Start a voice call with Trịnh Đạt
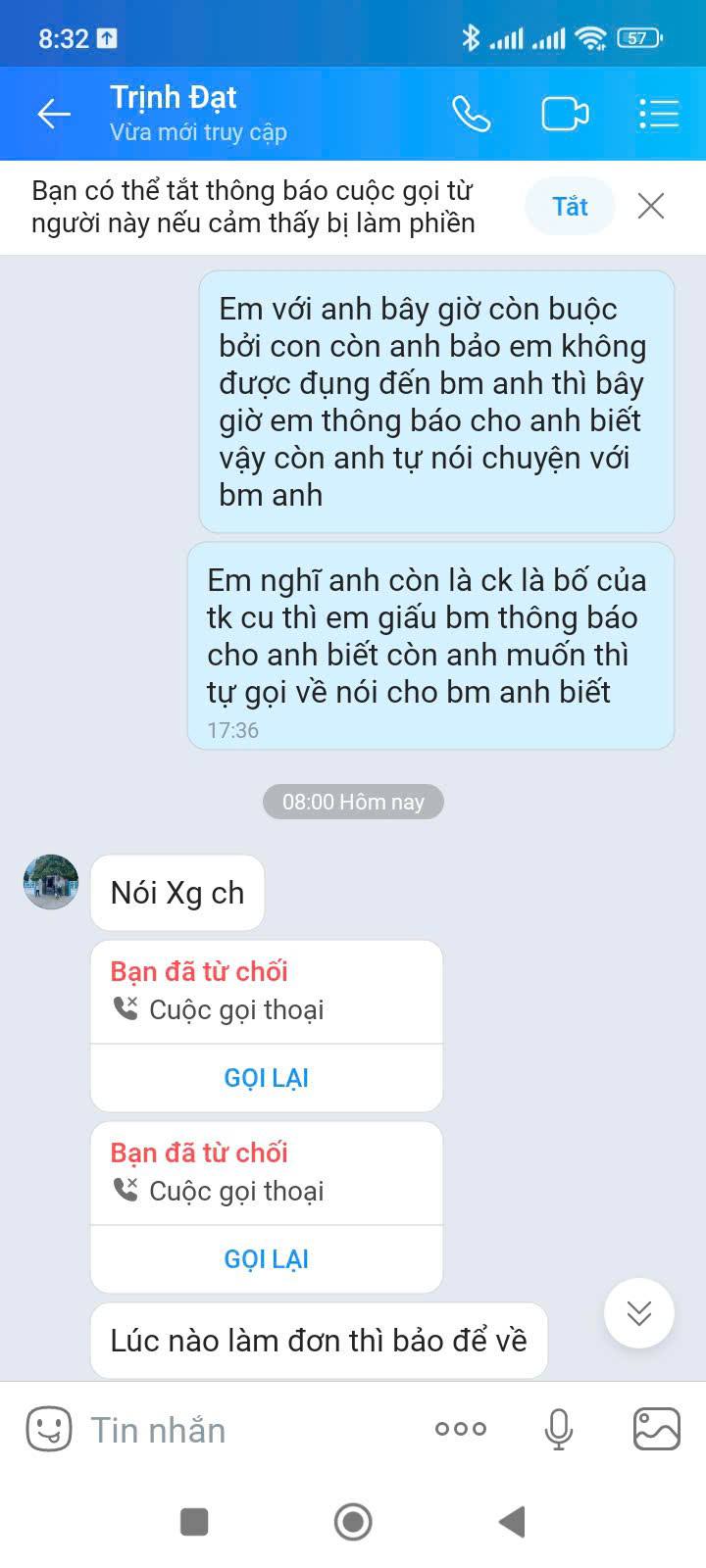Image resolution: width=706 pixels, height=1568 pixels. pyautogui.click(x=471, y=114)
